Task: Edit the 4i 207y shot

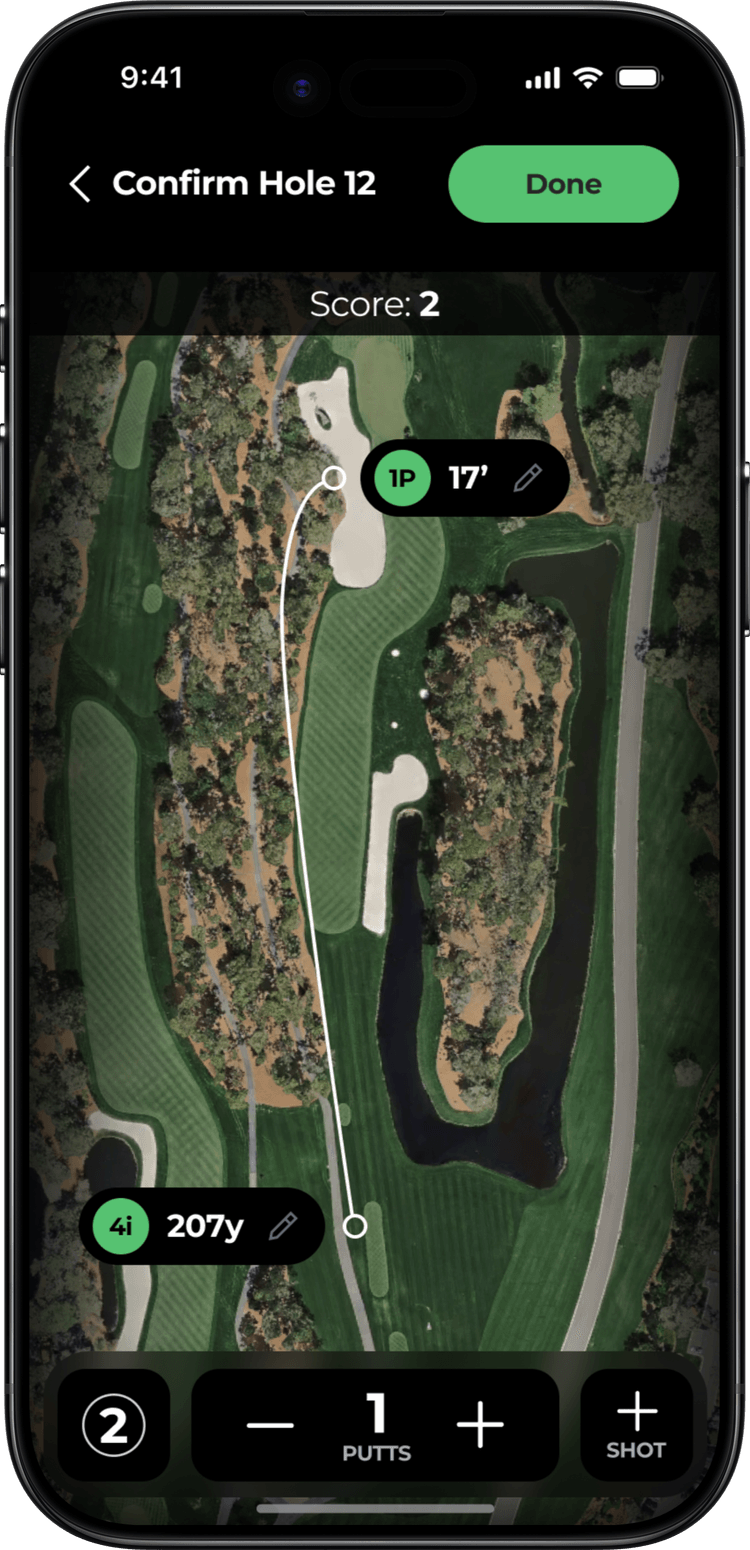Action: [284, 1226]
